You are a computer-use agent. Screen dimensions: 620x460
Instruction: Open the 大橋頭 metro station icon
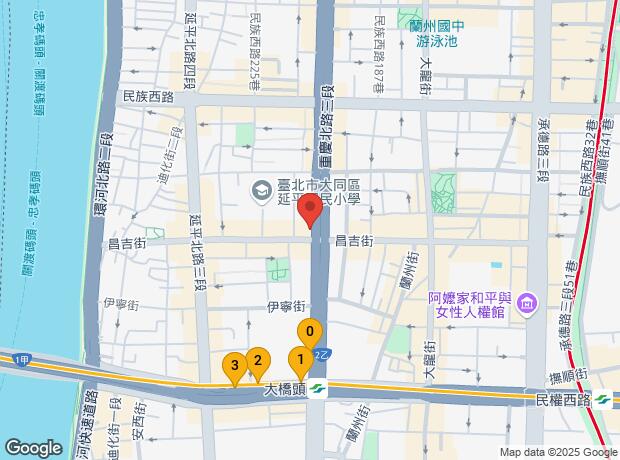pyautogui.click(x=316, y=389)
